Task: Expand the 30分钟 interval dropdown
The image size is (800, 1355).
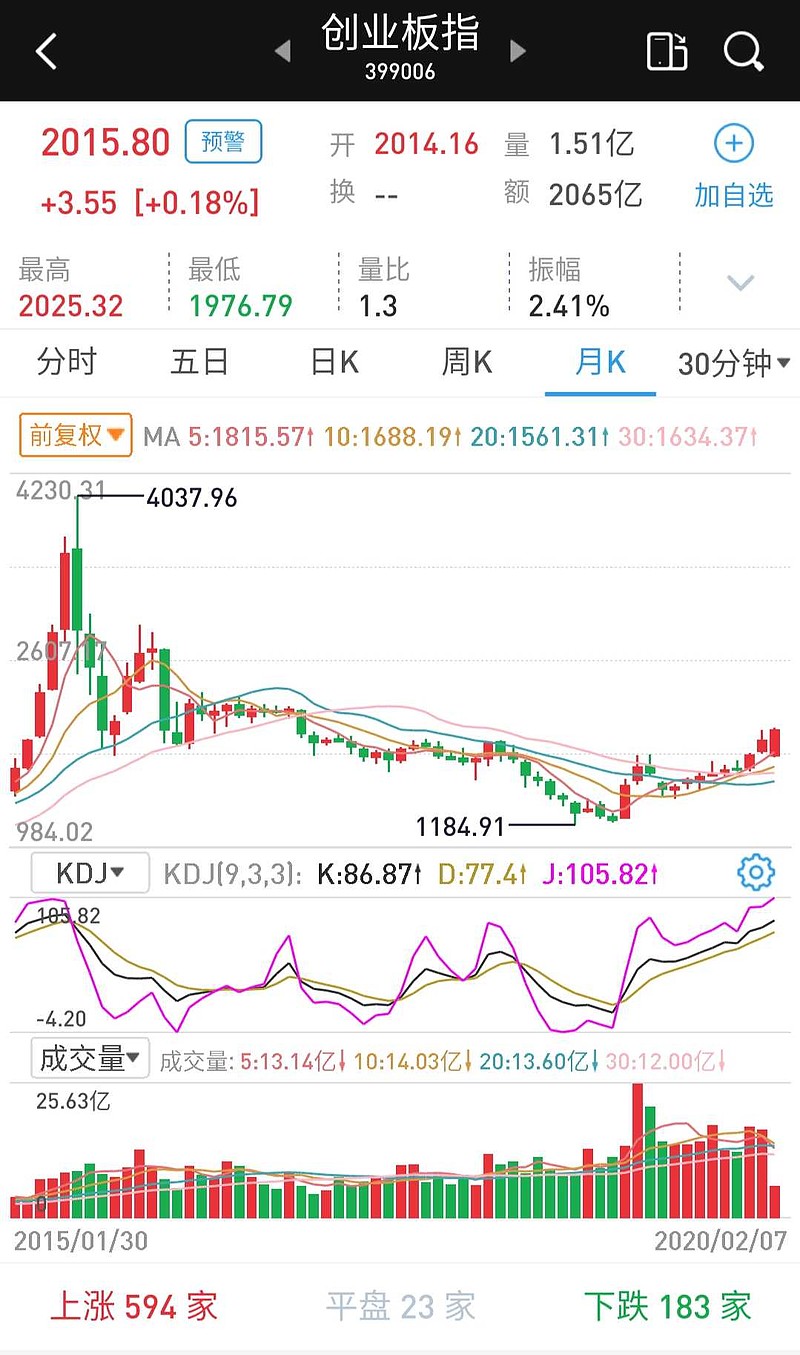Action: tap(733, 363)
